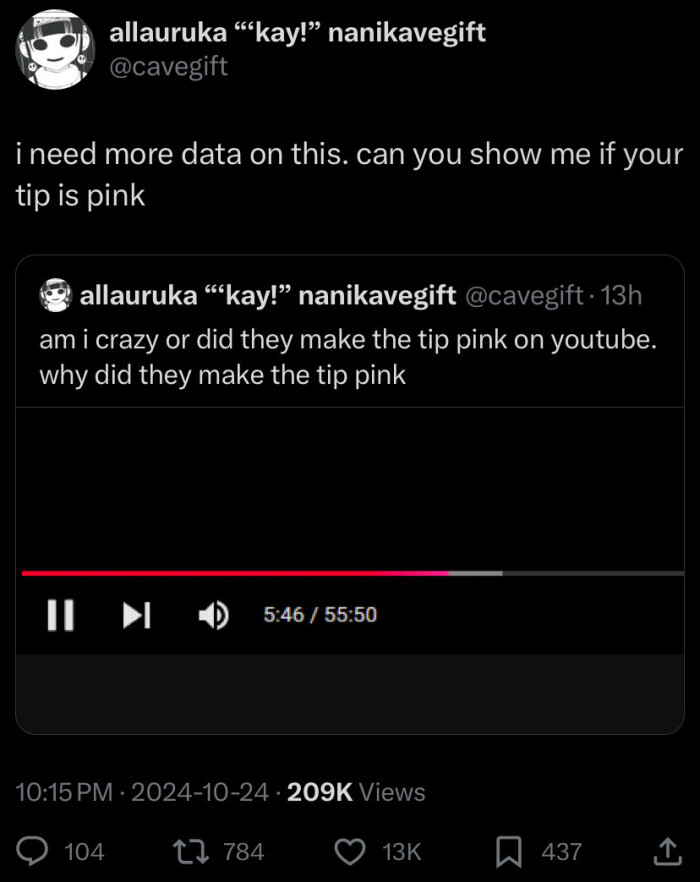Image resolution: width=700 pixels, height=882 pixels.
Task: Open the cavegift profile picture
Action: tap(55, 49)
